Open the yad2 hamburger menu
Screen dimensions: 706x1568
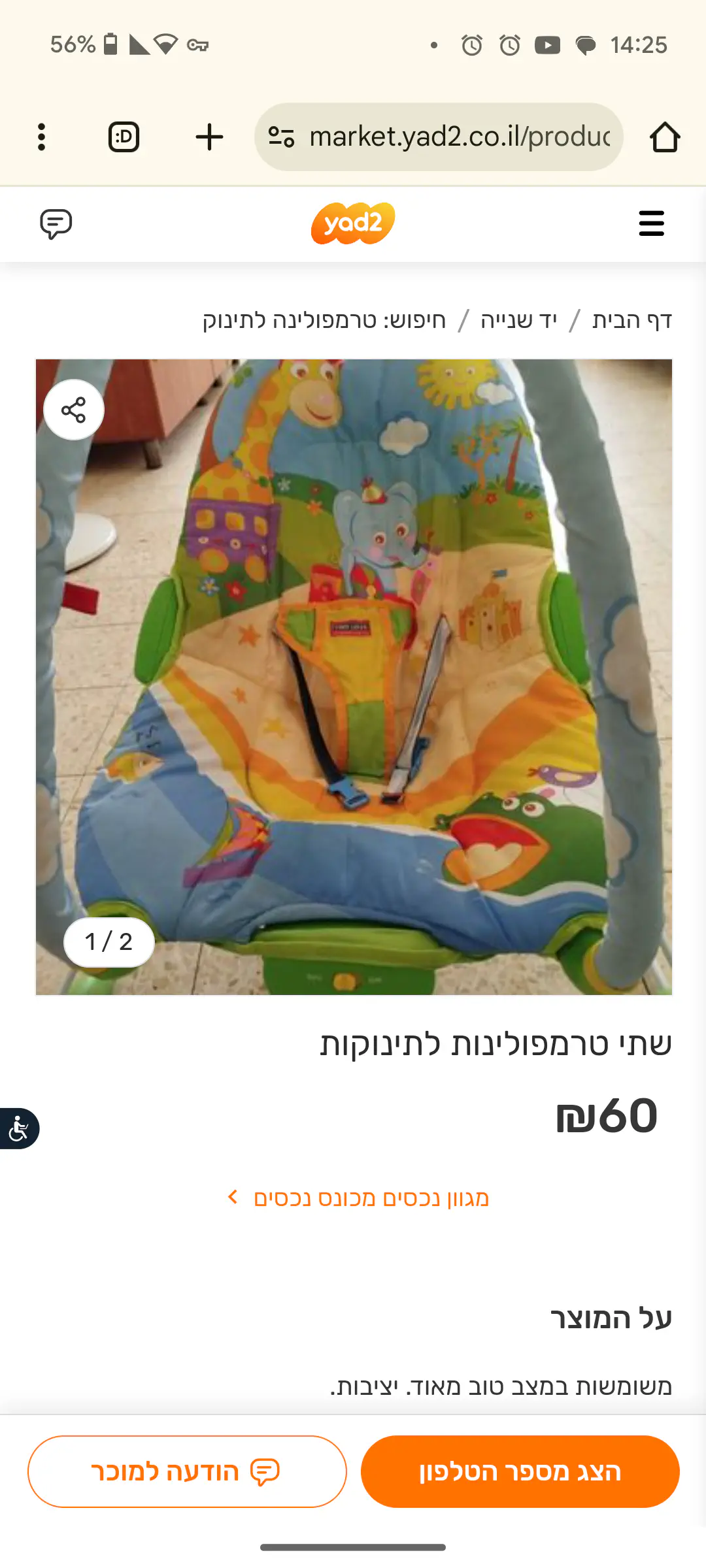(651, 223)
